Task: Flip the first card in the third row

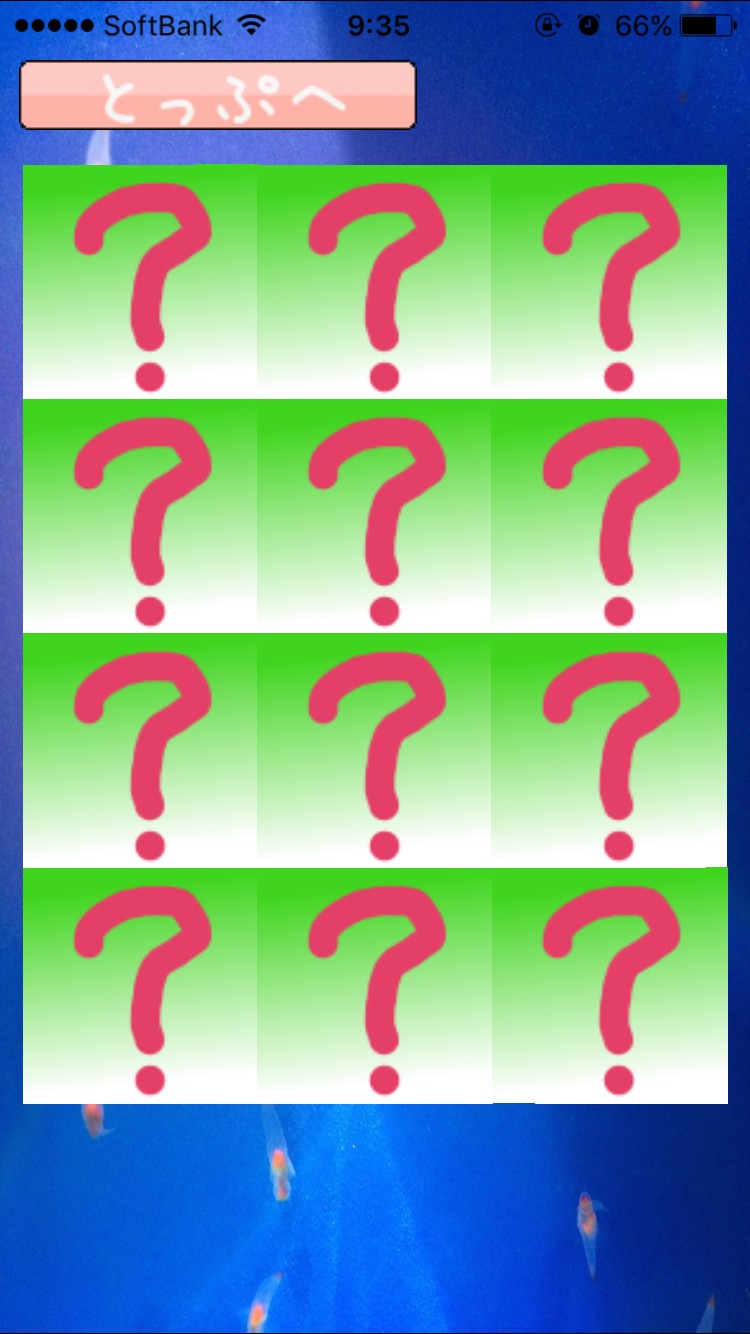Action: 140,750
